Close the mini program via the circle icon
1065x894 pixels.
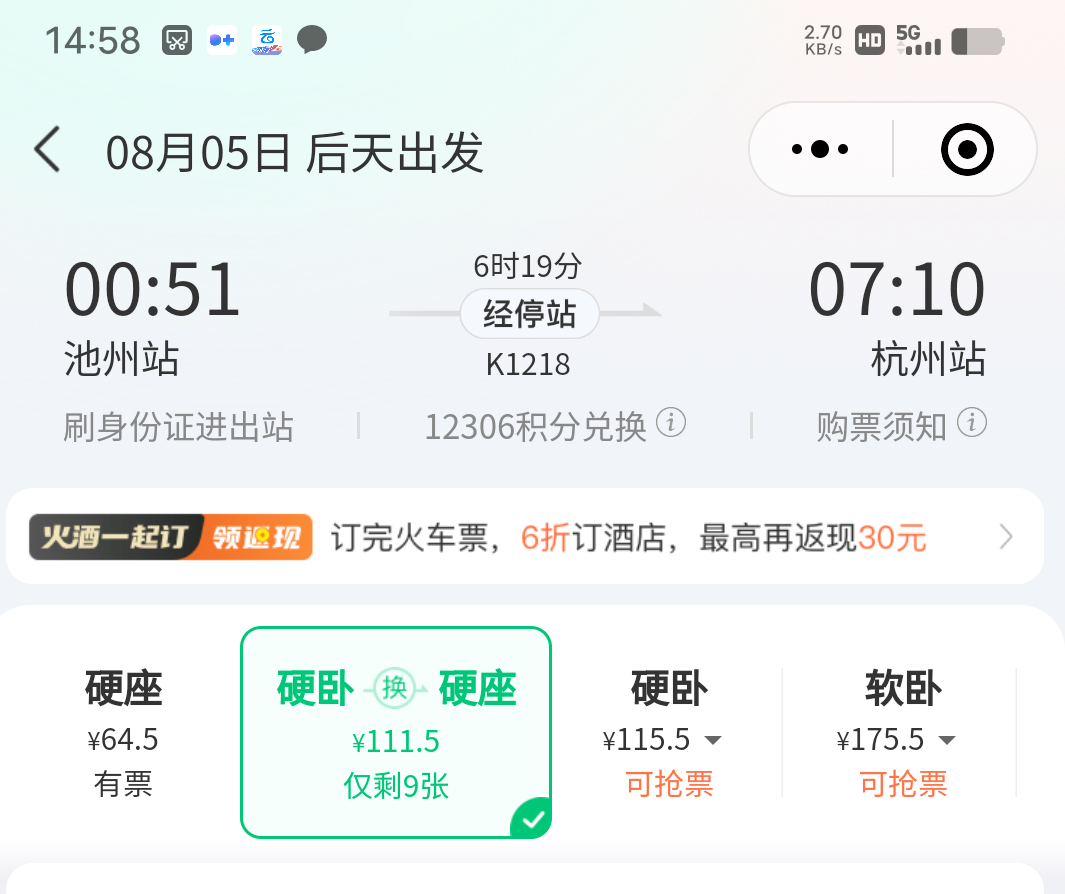[x=967, y=150]
